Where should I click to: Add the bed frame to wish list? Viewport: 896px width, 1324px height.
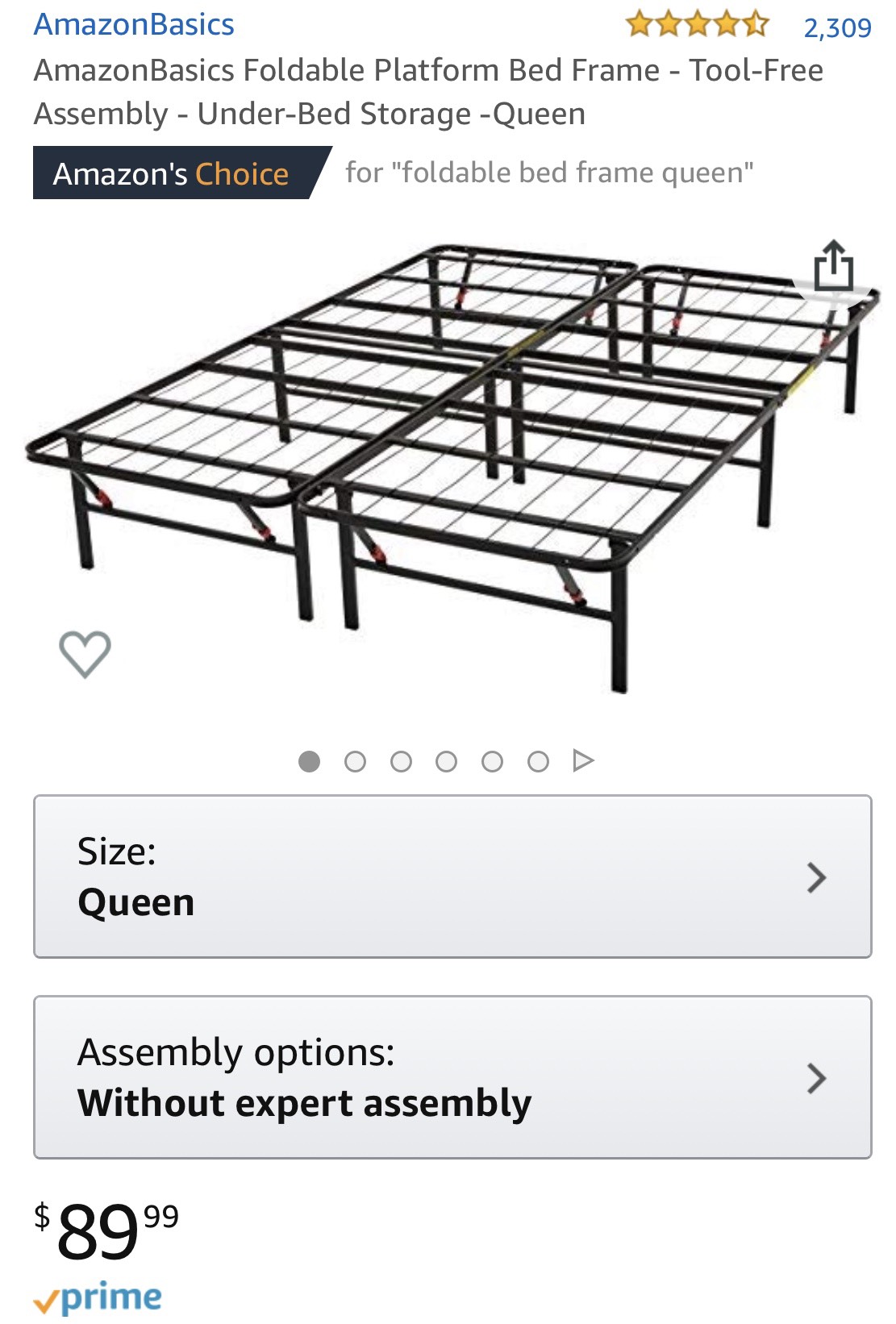85,653
